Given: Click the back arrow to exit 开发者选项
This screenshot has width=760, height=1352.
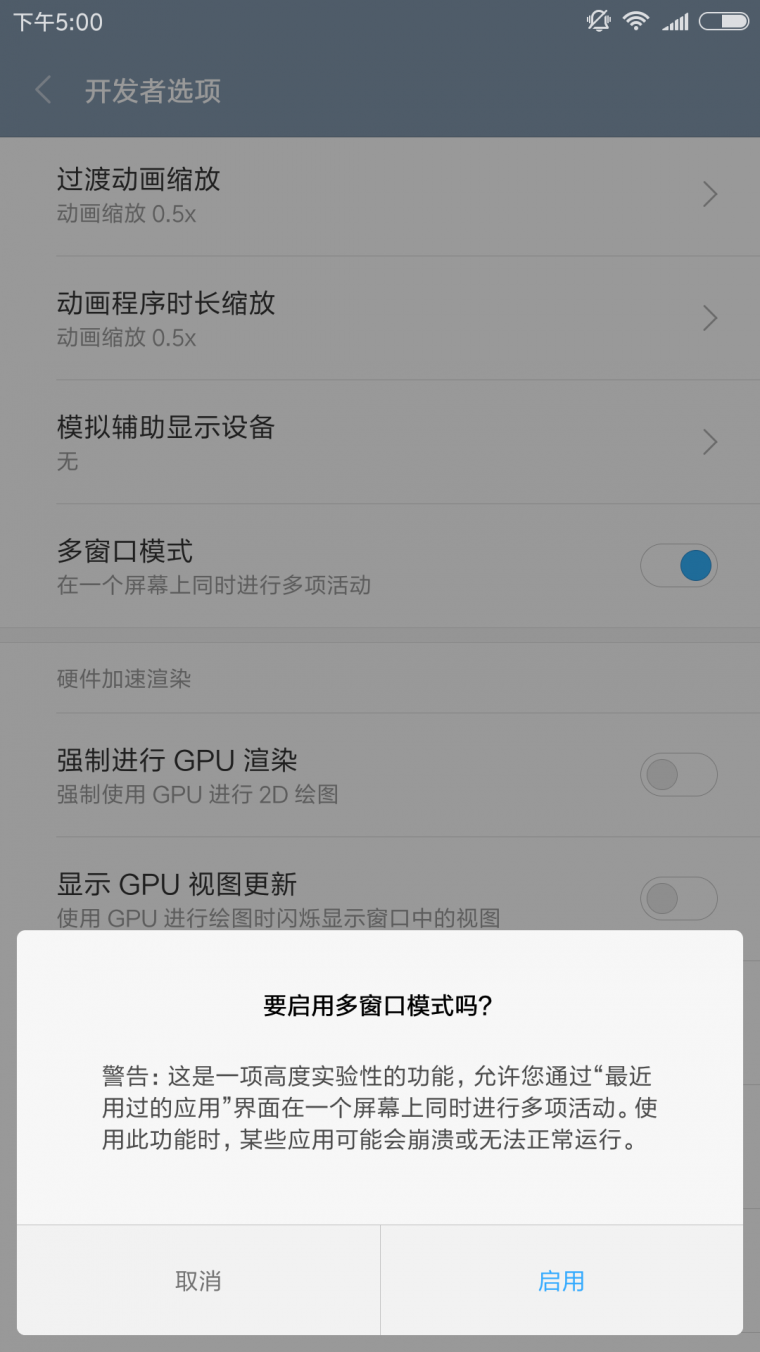Looking at the screenshot, I should click(x=42, y=90).
